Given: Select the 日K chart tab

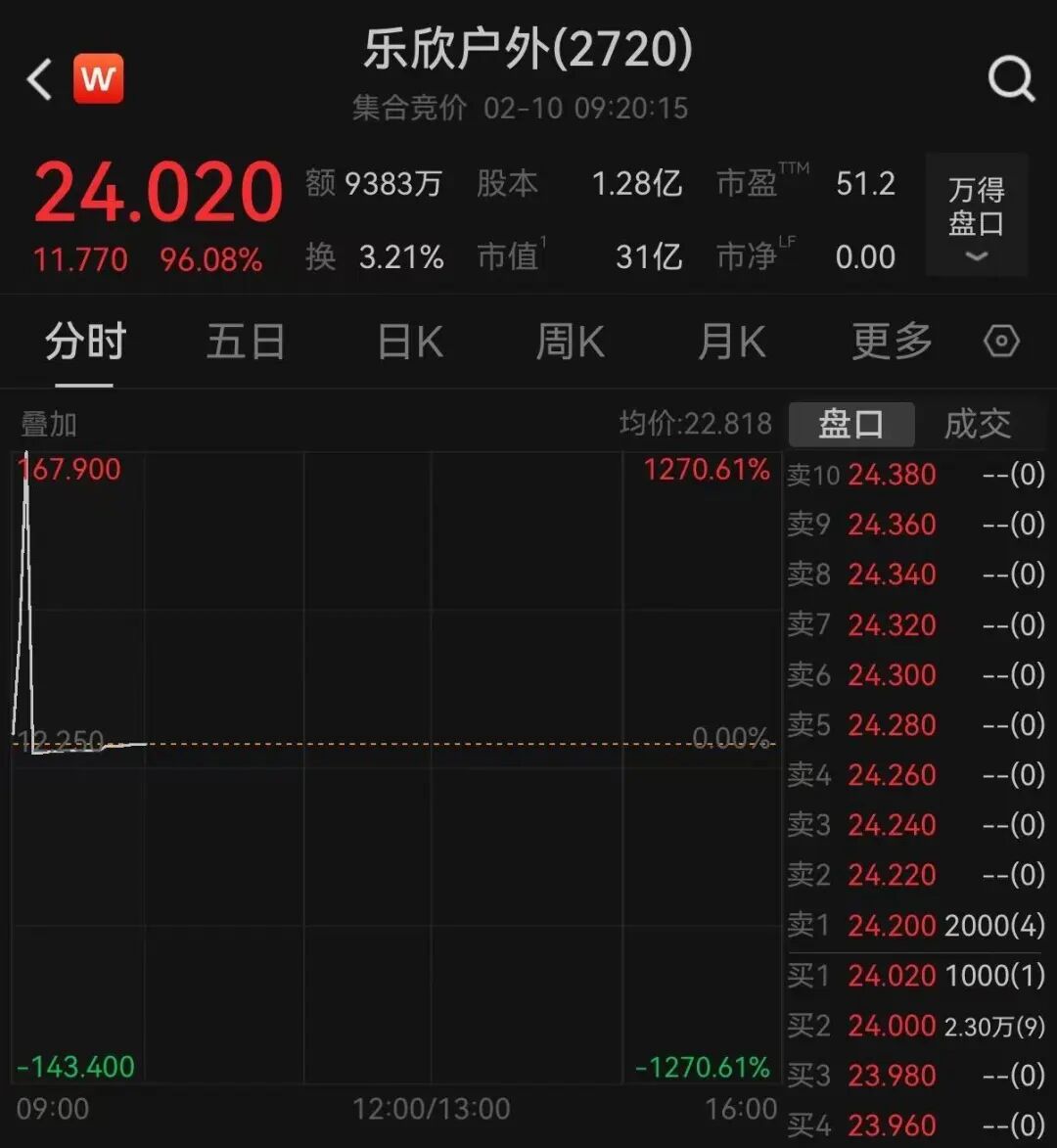Looking at the screenshot, I should point(410,343).
